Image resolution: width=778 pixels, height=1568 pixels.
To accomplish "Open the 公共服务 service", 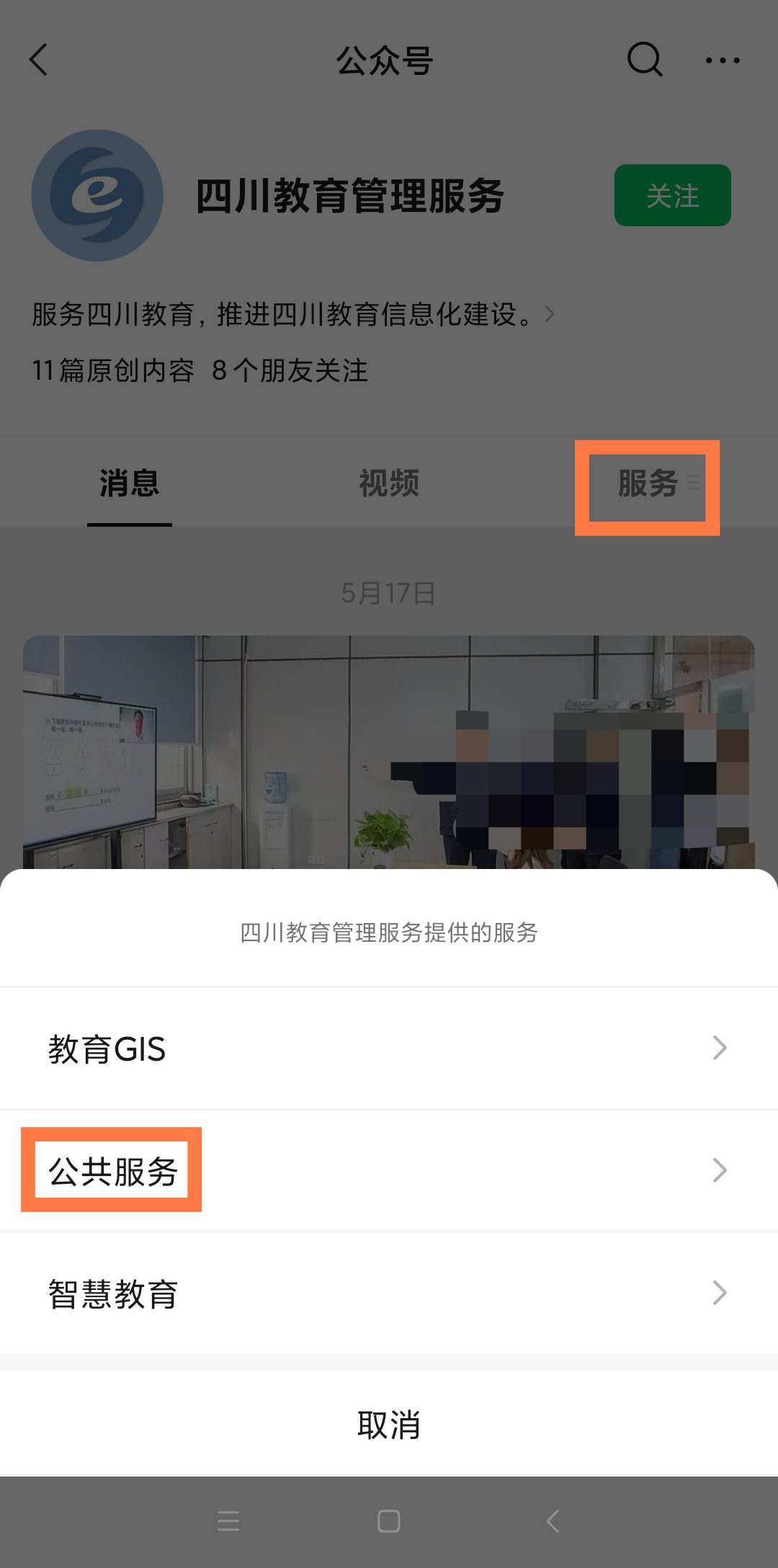I will click(x=389, y=1171).
